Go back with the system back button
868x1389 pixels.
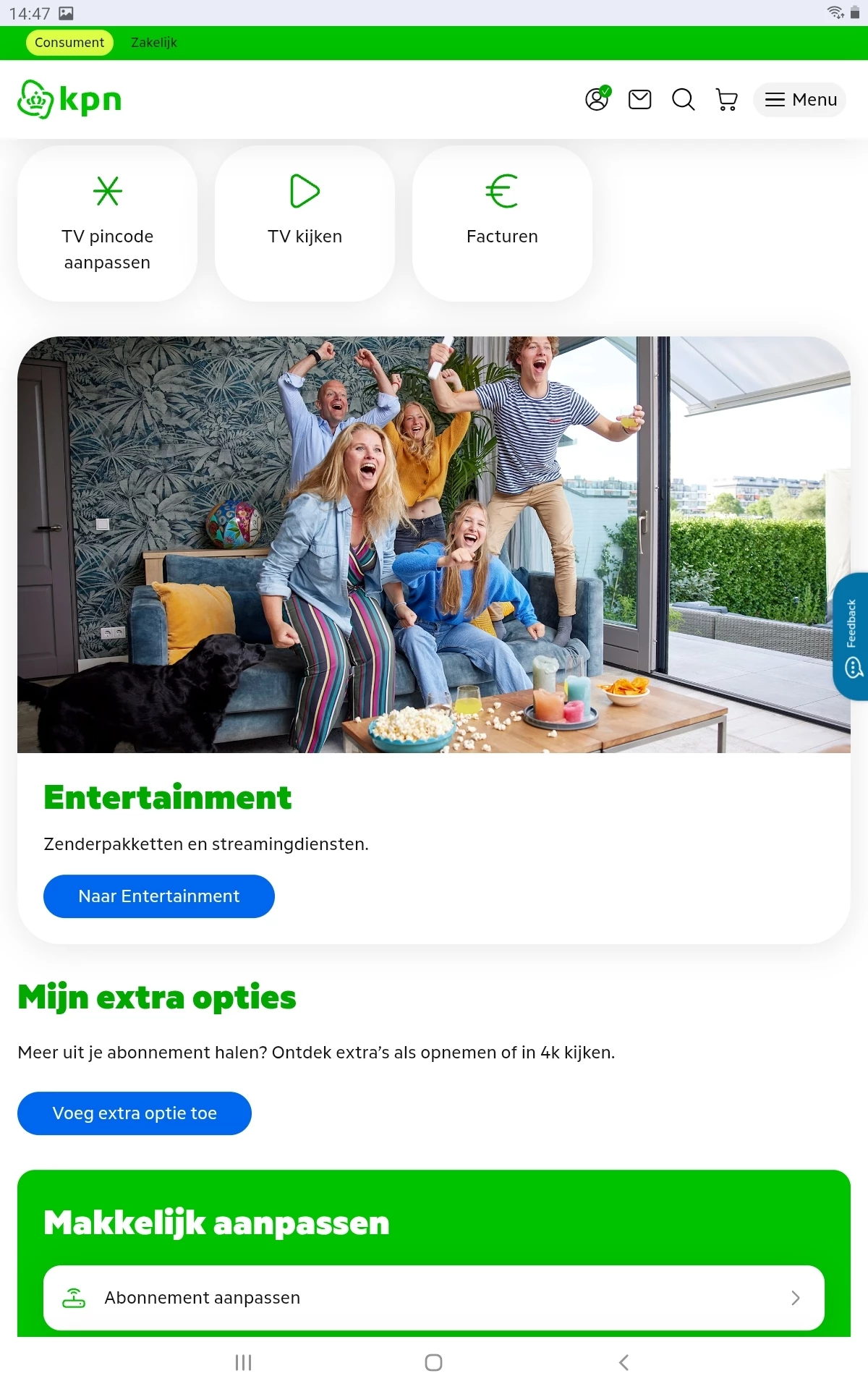624,1363
